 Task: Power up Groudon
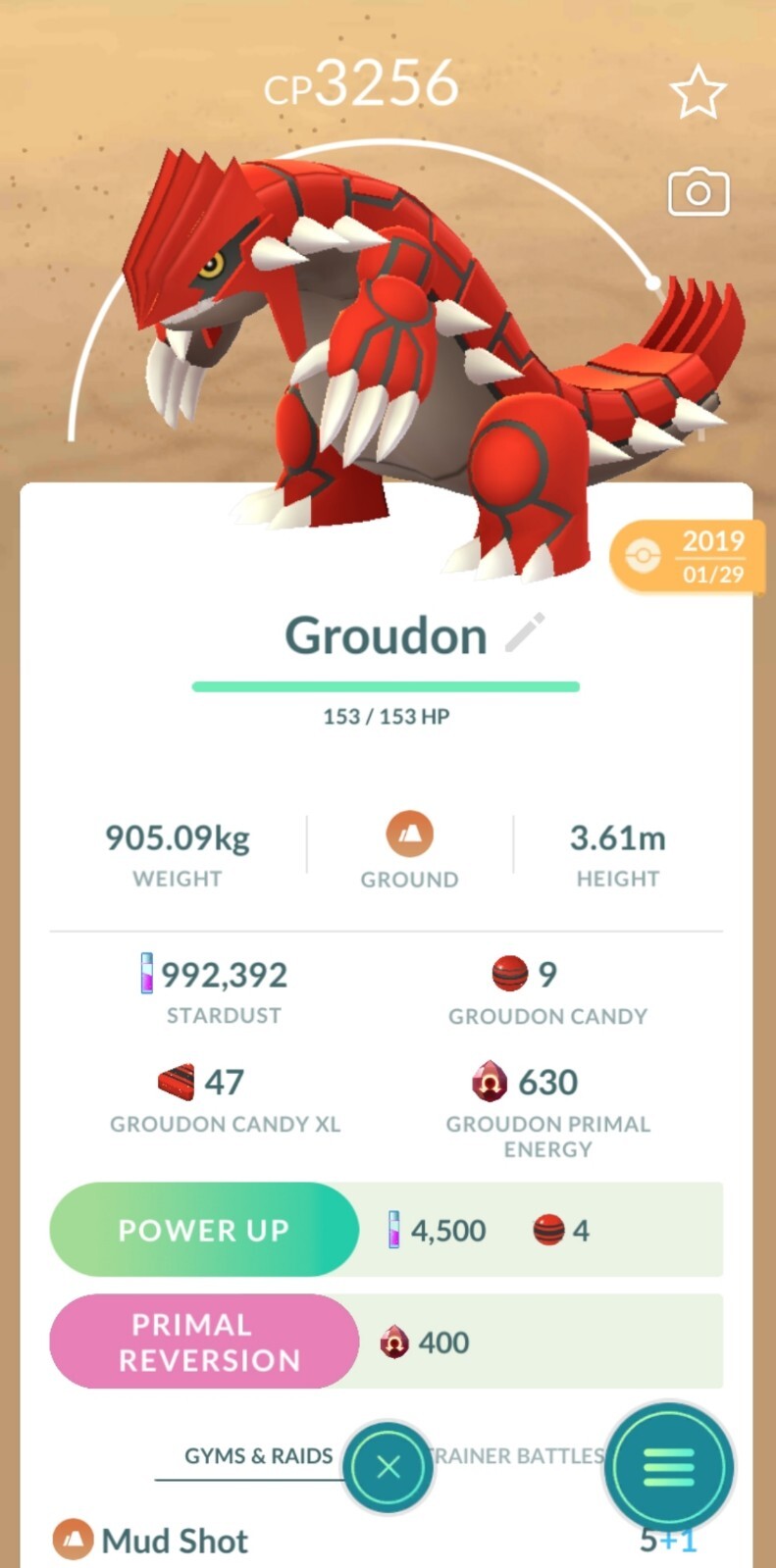(x=204, y=1230)
